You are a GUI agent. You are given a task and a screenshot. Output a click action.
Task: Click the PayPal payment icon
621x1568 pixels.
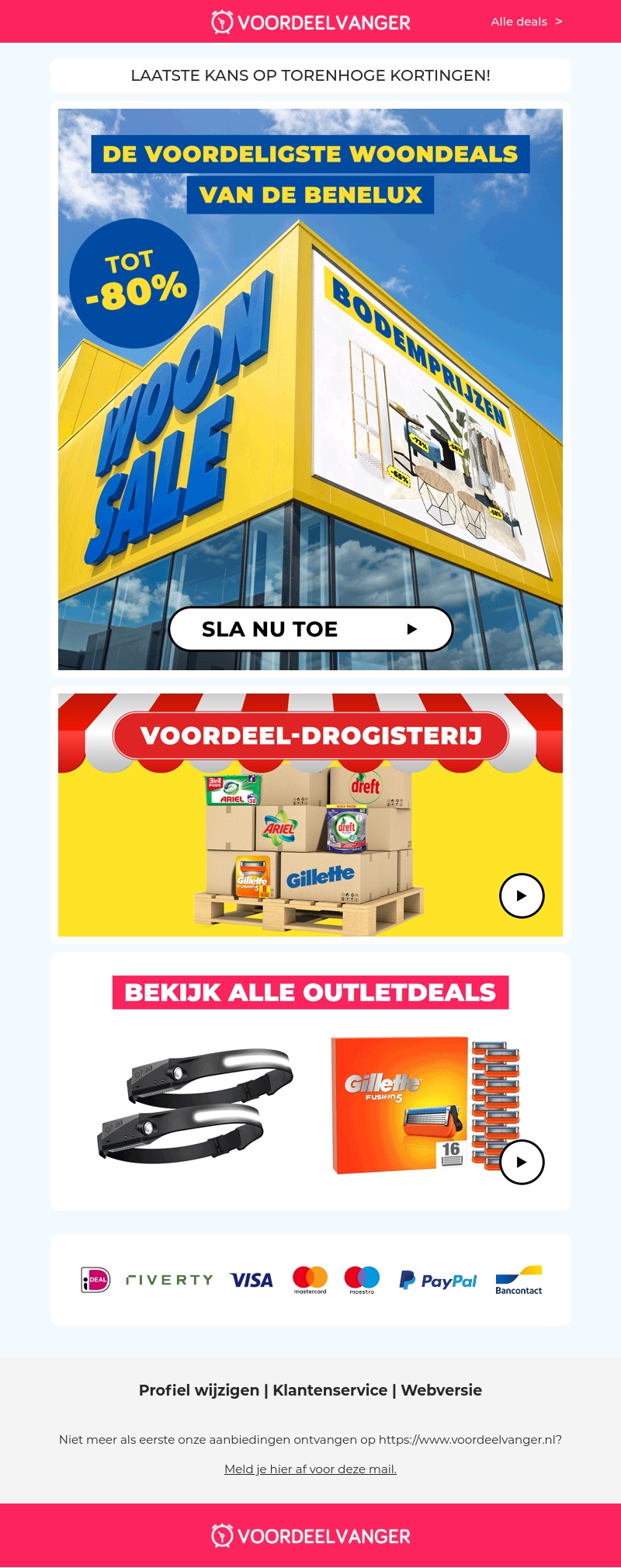(438, 1279)
